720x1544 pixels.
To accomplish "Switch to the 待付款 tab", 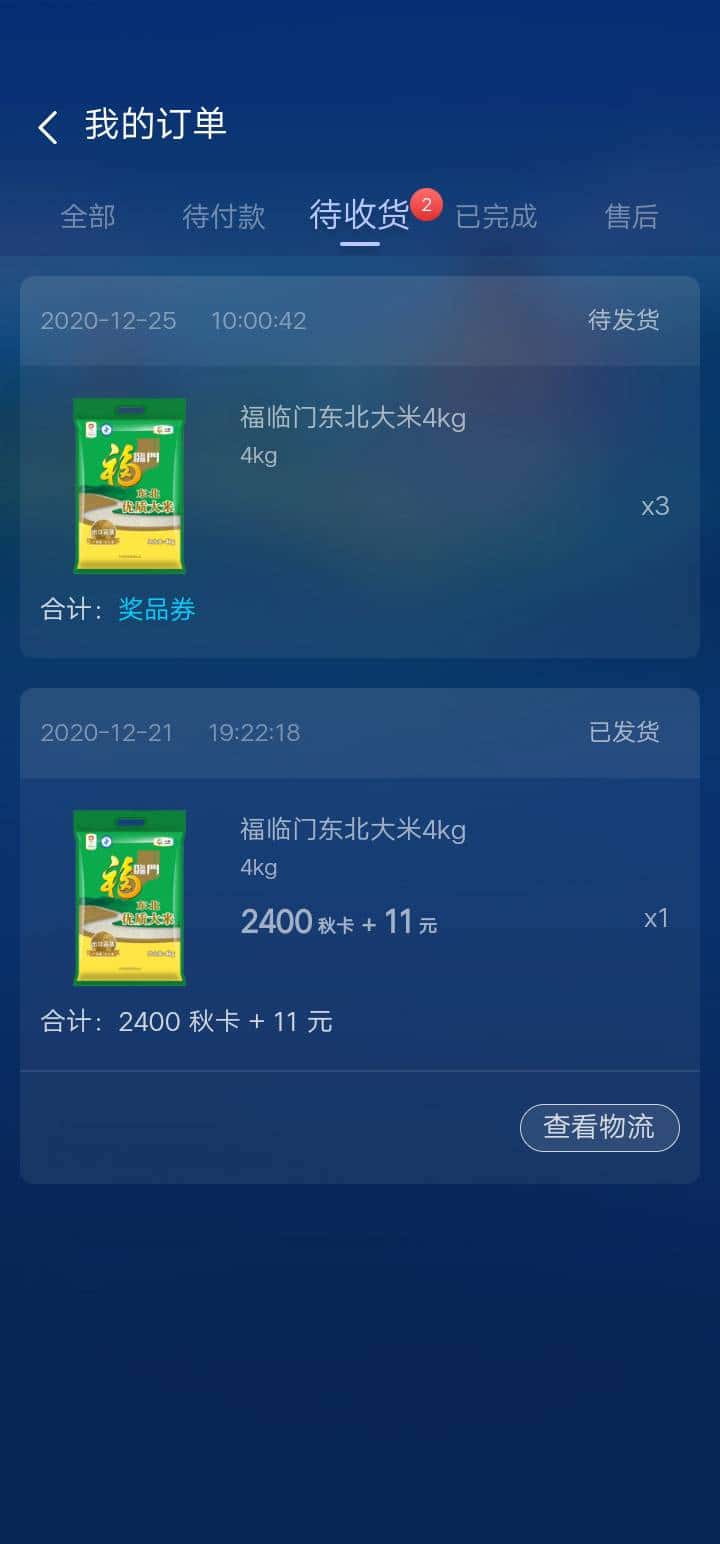I will pyautogui.click(x=224, y=216).
